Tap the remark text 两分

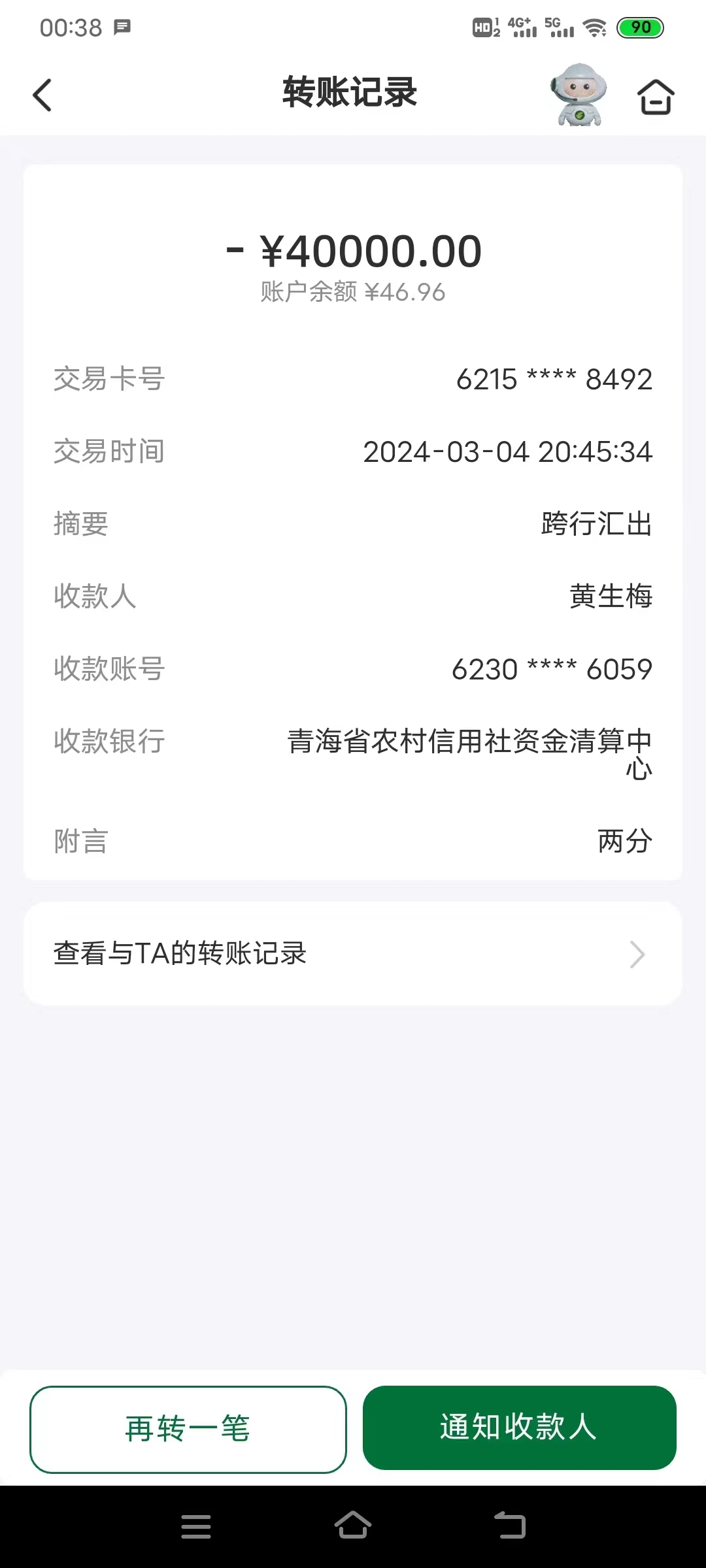pyautogui.click(x=626, y=841)
